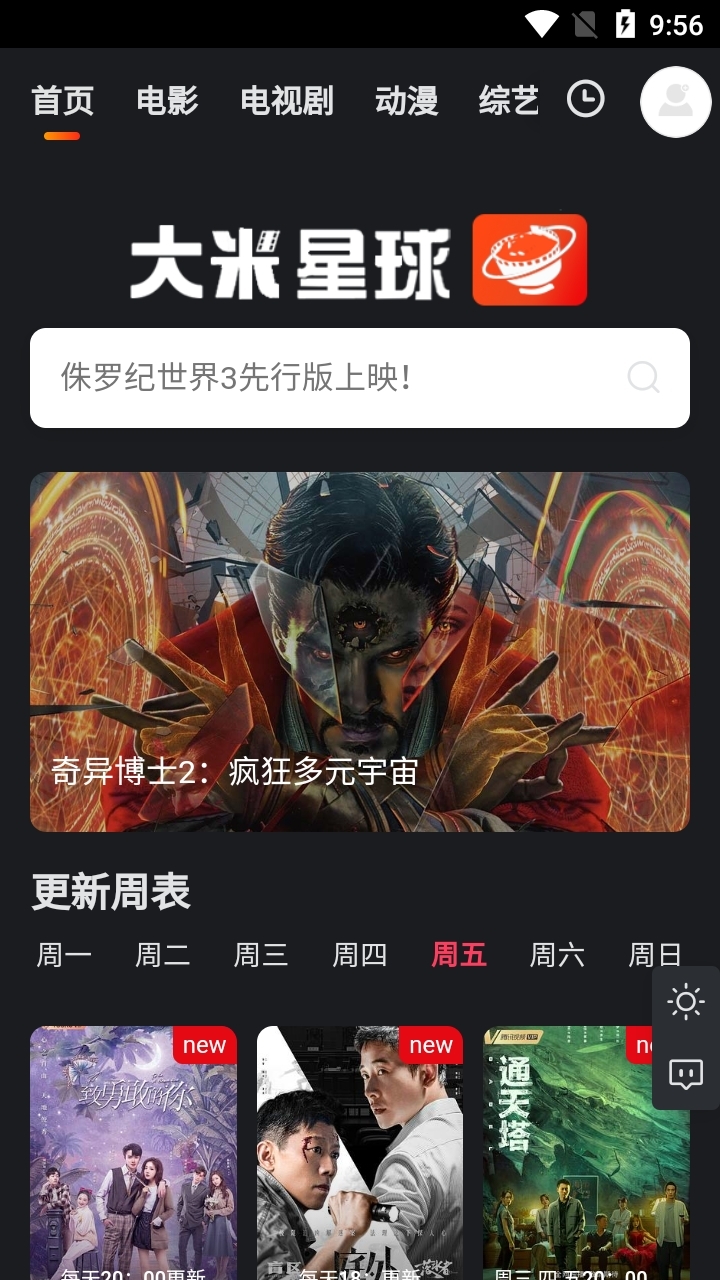Tap the 侏罗纪世界3 search suggestion text
This screenshot has height=1280, width=720.
[x=240, y=379]
